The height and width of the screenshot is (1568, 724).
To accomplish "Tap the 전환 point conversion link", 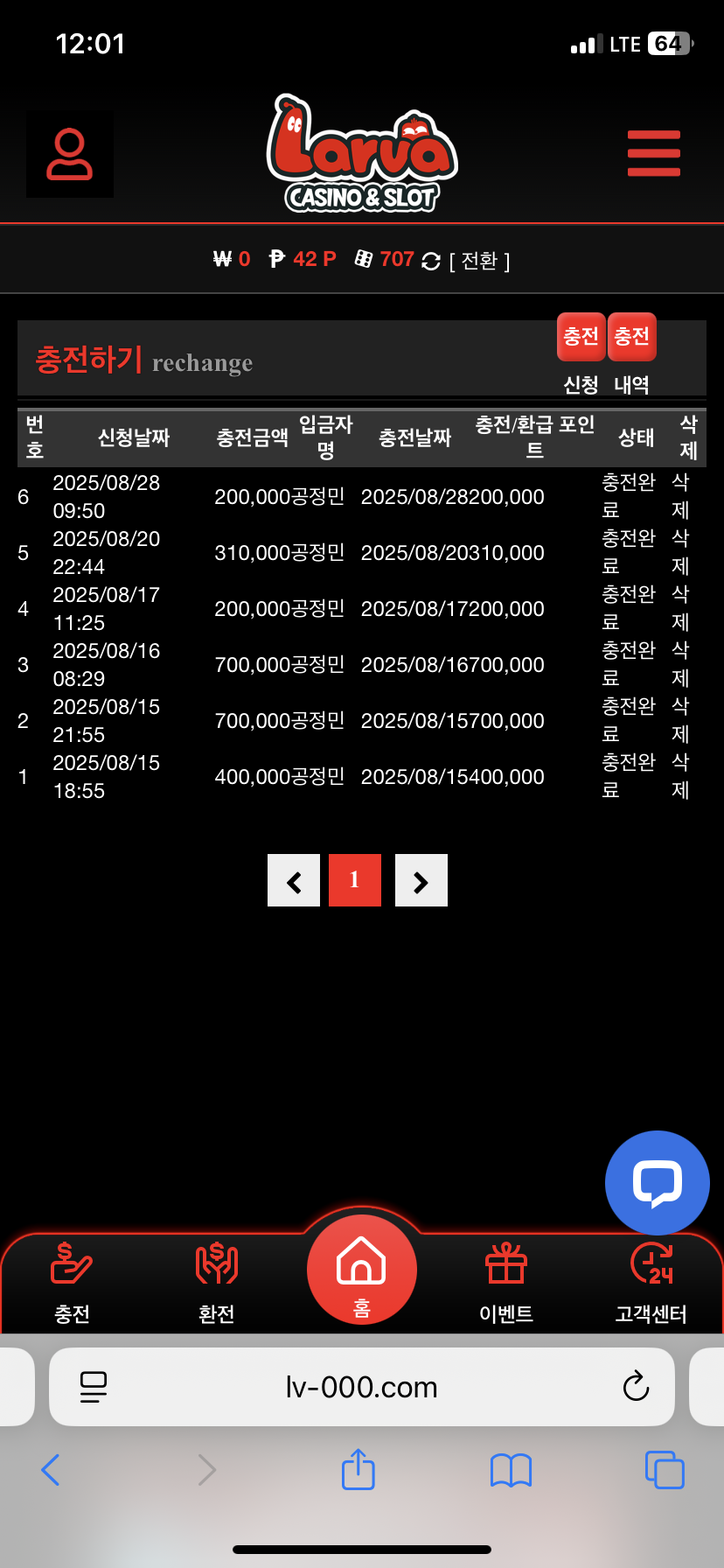I will pyautogui.click(x=479, y=261).
